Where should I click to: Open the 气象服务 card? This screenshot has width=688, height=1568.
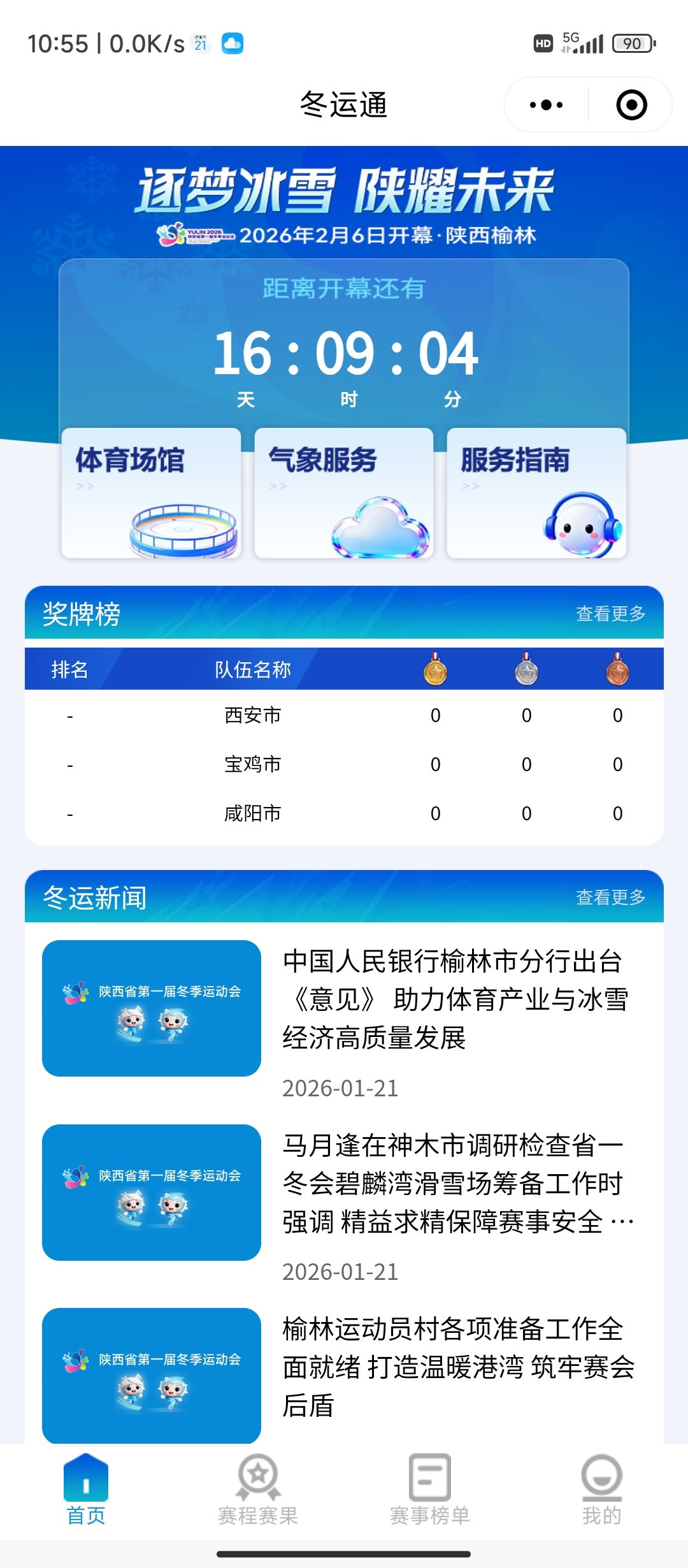pos(344,493)
